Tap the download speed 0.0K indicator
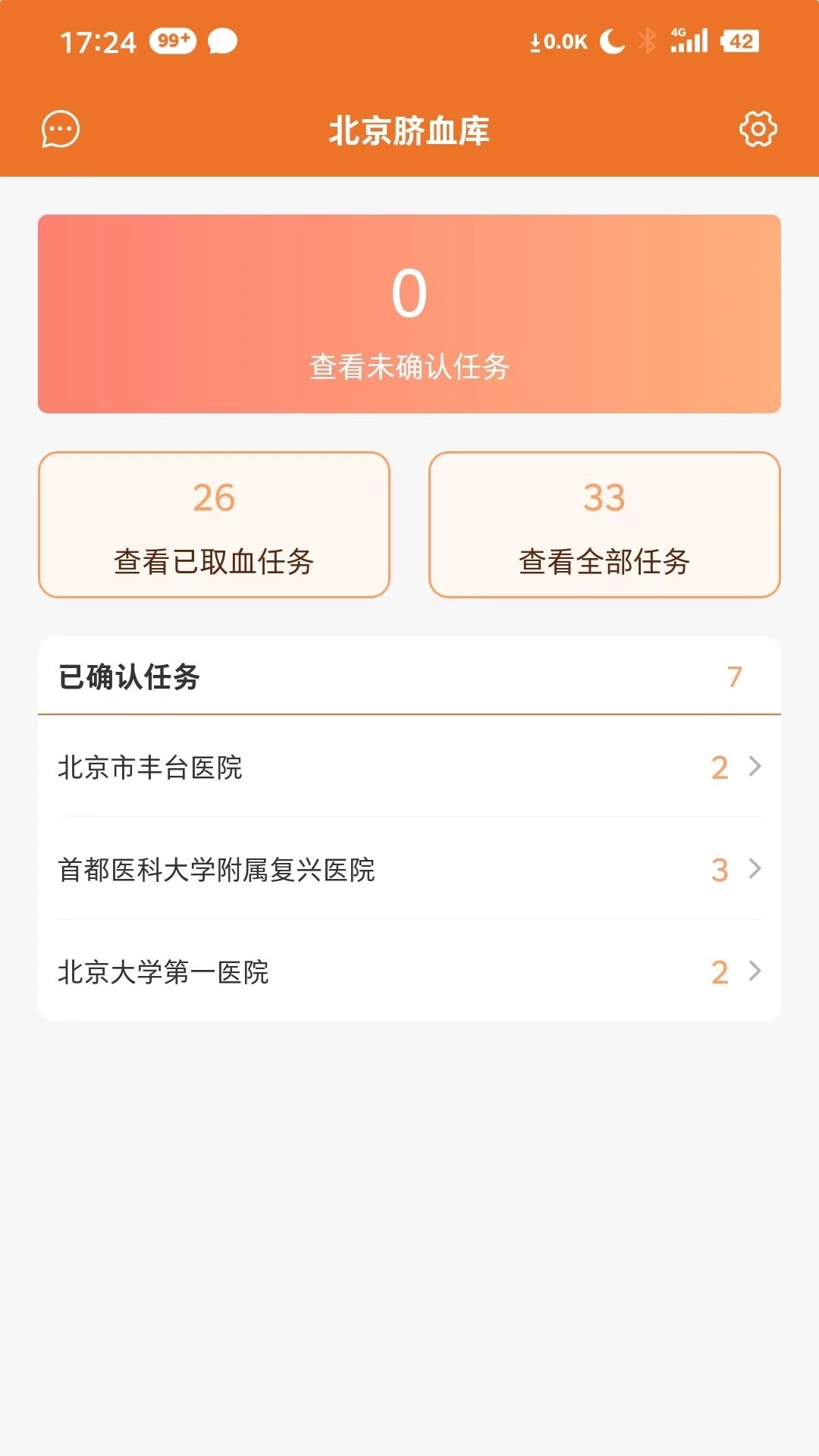This screenshot has height=1456, width=819. pos(556,42)
